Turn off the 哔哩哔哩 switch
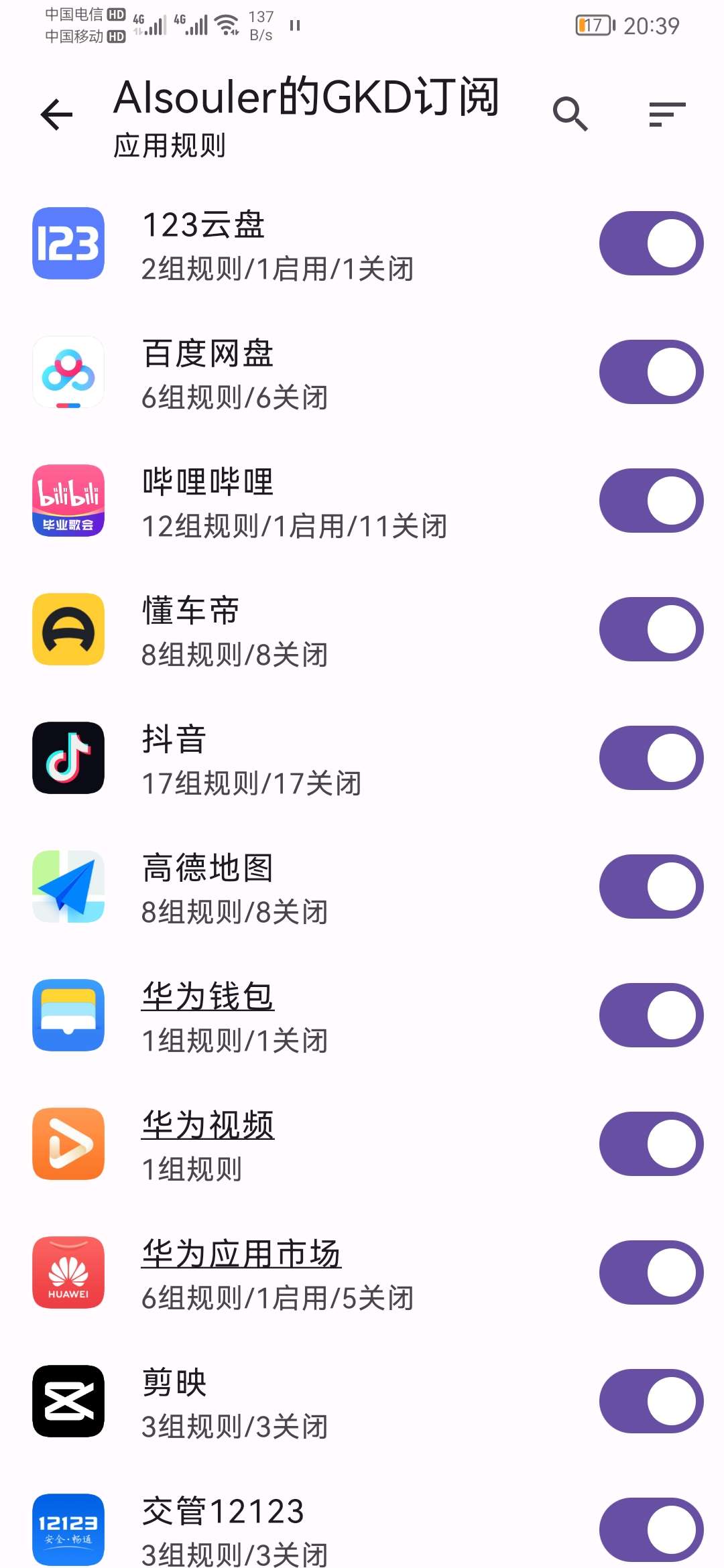This screenshot has width=724, height=1568. coord(651,501)
